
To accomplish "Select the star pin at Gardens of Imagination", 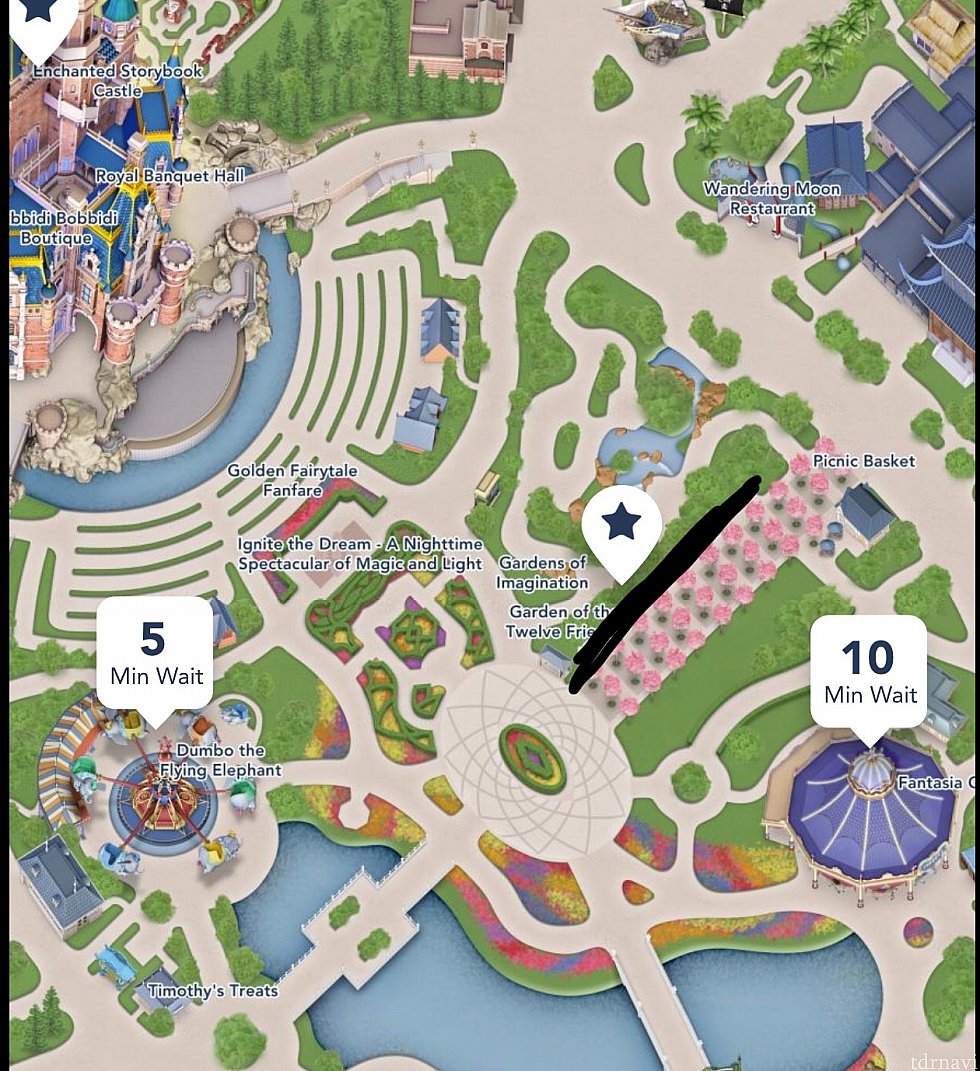I will (x=622, y=526).
